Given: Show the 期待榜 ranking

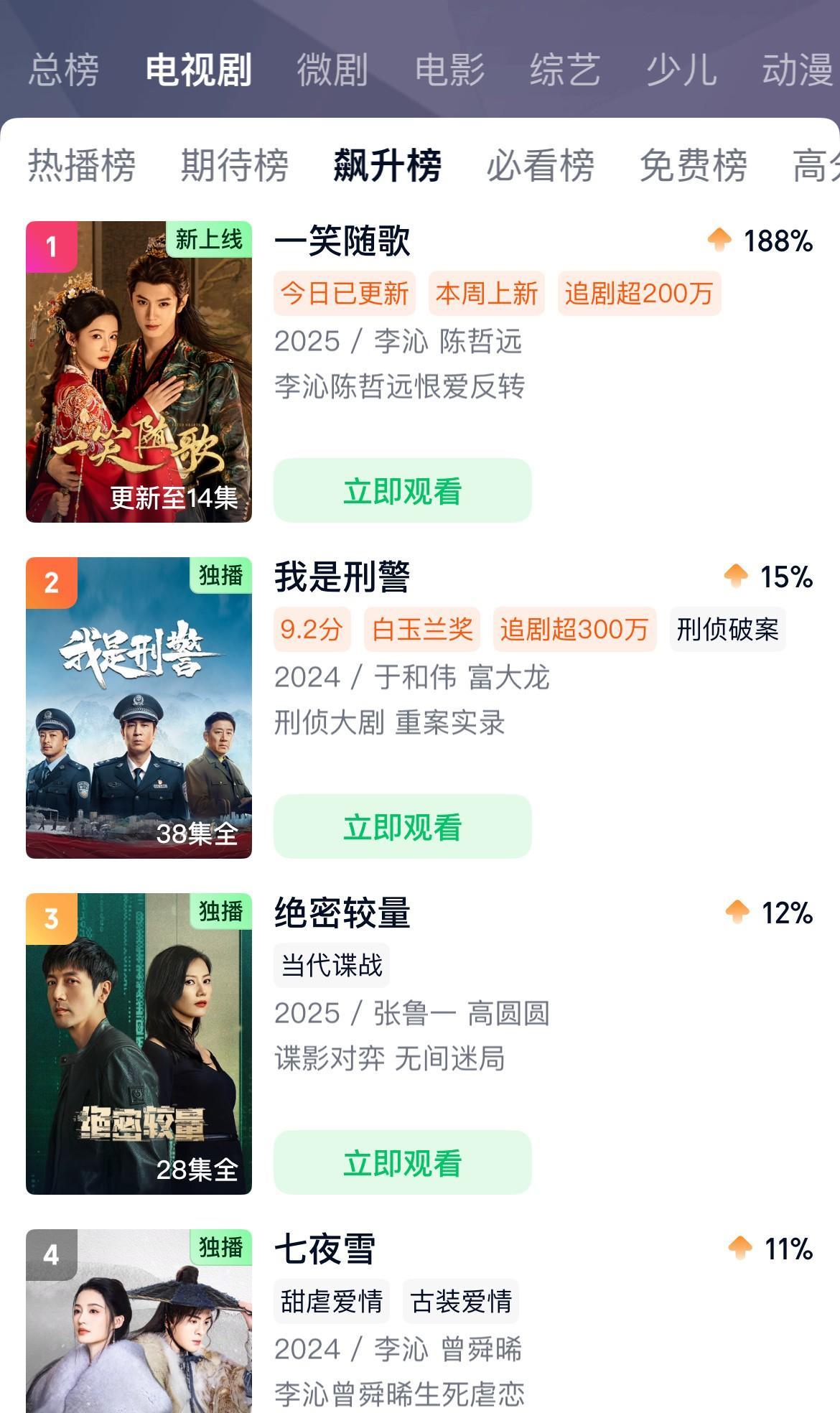Looking at the screenshot, I should click(x=234, y=165).
